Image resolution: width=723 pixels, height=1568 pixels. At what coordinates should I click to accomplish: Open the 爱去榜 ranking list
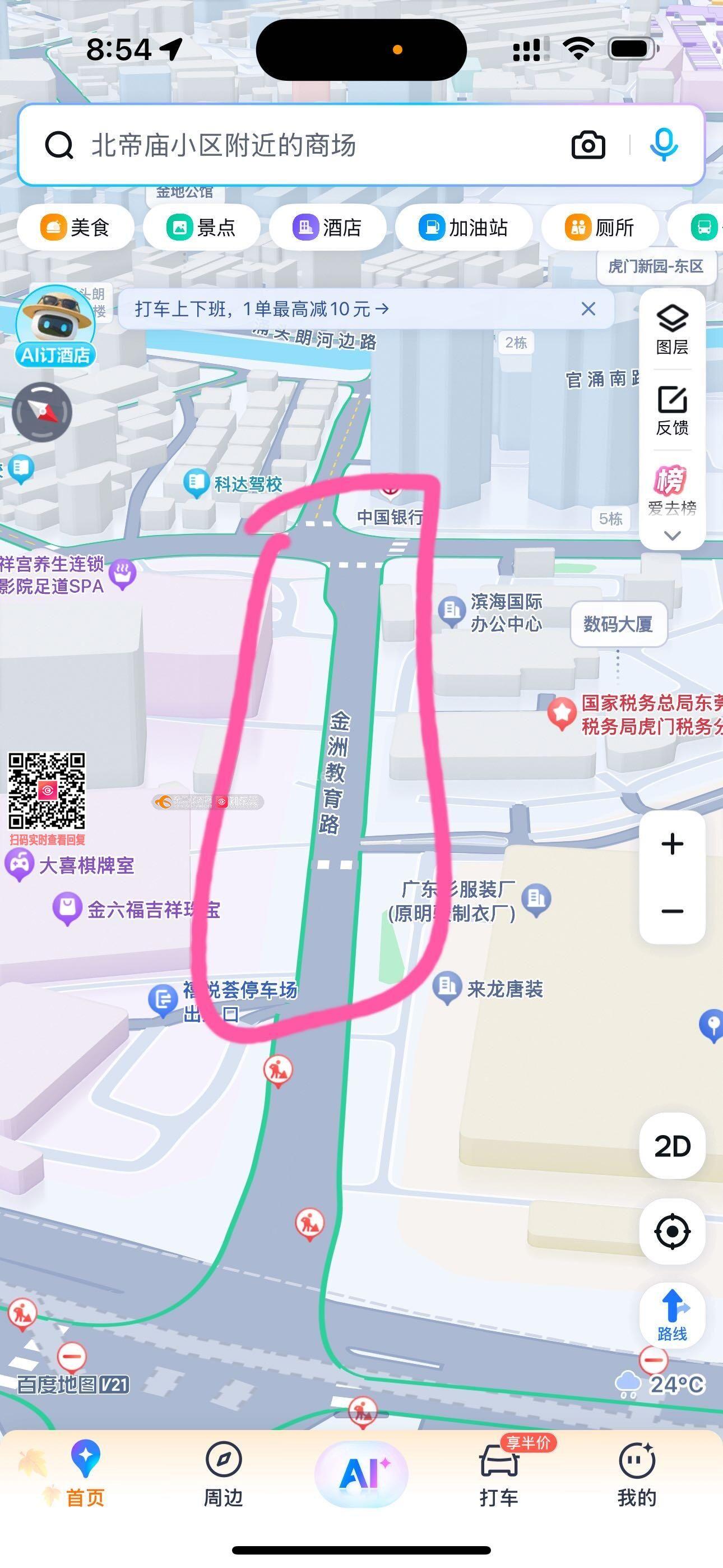coord(672,491)
